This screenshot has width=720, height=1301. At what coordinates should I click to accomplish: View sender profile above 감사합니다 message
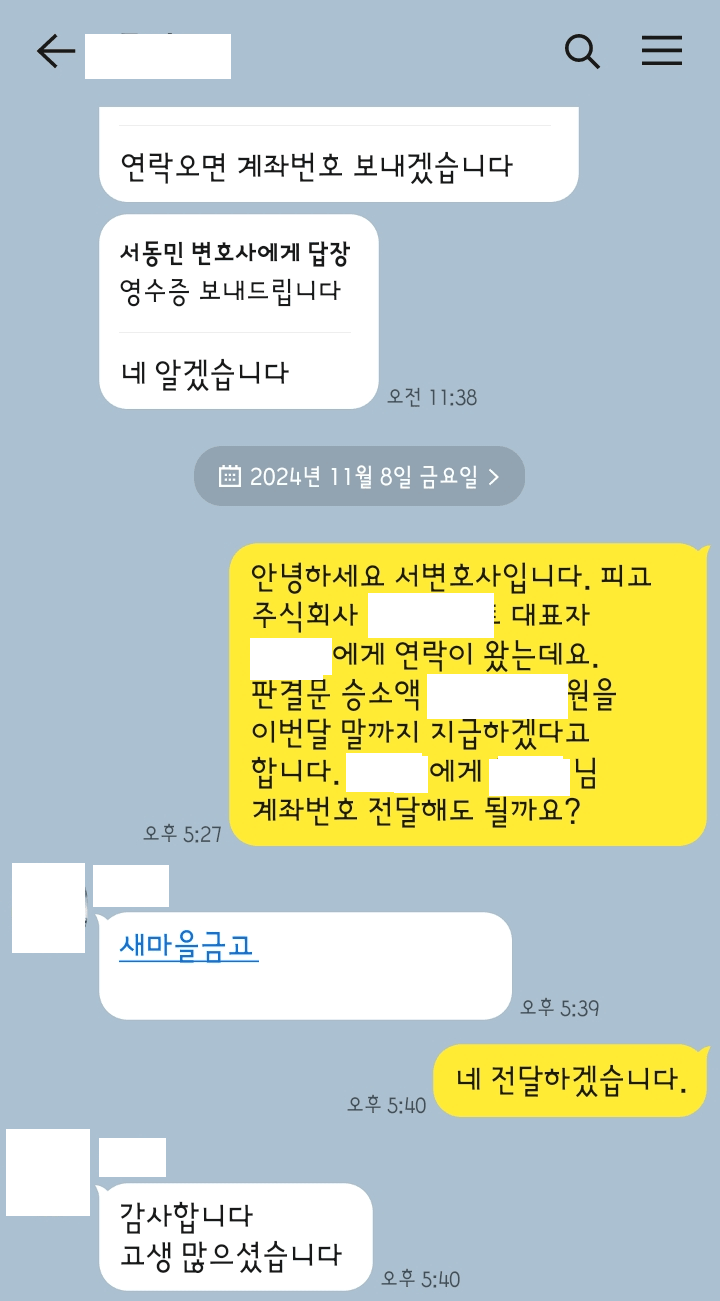[x=47, y=1172]
